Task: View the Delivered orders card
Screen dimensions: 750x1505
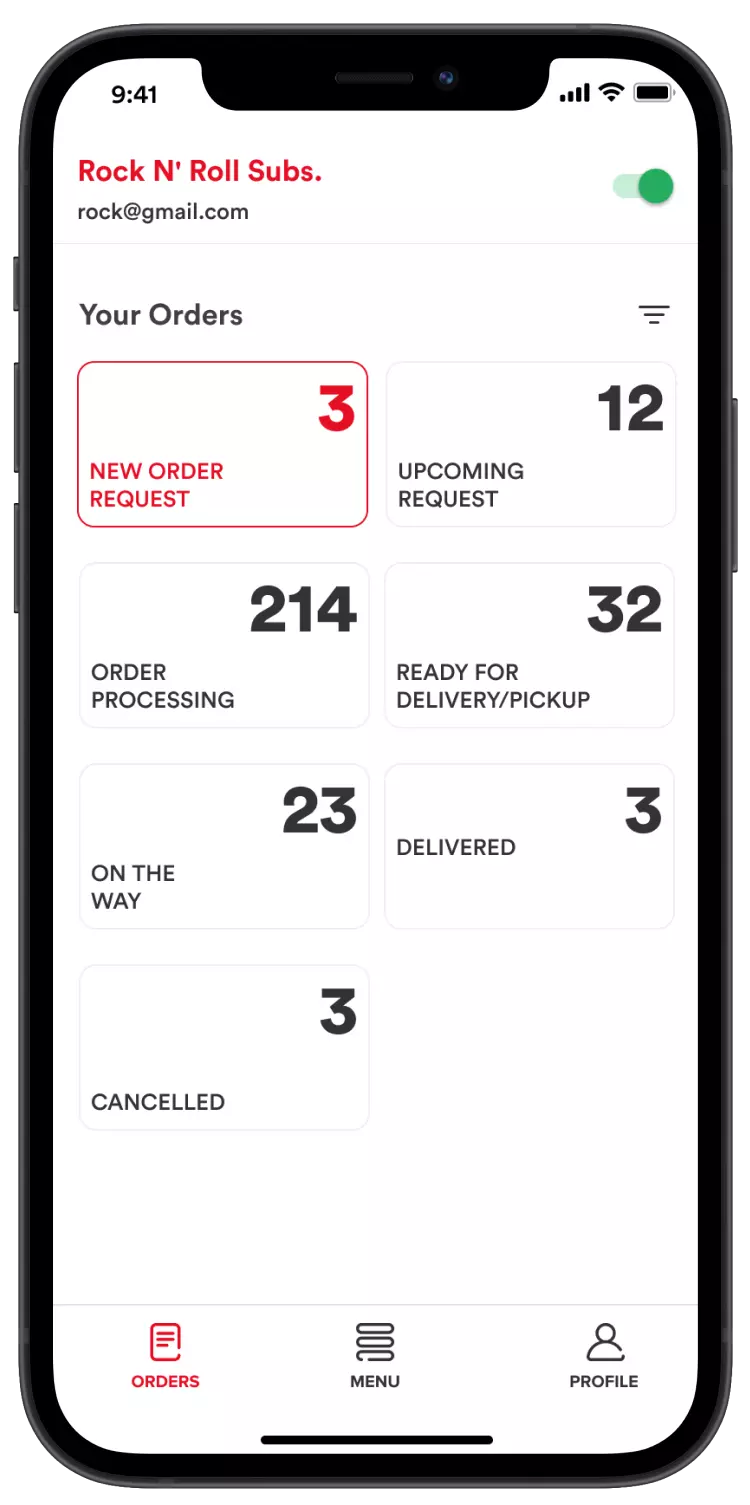Action: 529,846
